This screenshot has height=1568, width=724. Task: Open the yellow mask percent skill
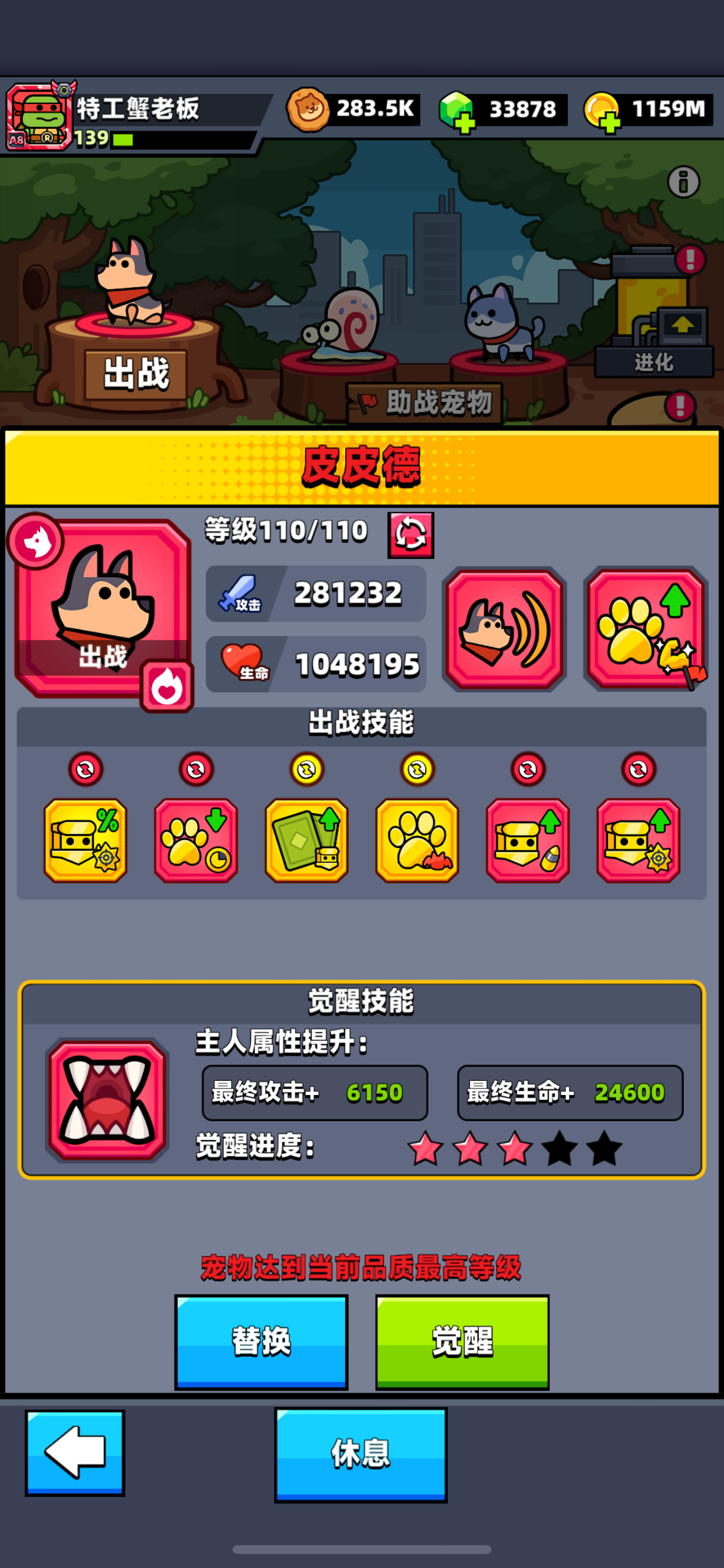click(x=85, y=840)
